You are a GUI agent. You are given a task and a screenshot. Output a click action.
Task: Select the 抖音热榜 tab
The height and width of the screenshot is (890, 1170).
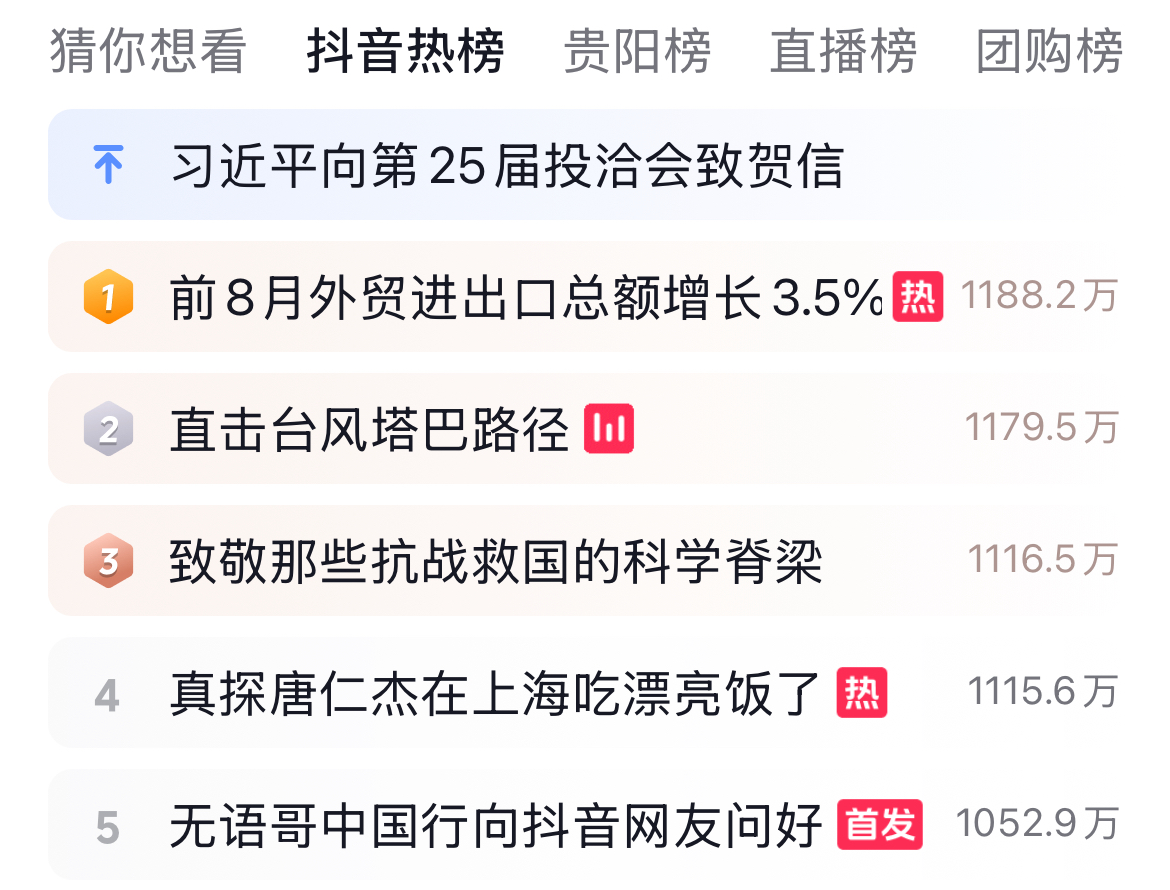coord(405,51)
